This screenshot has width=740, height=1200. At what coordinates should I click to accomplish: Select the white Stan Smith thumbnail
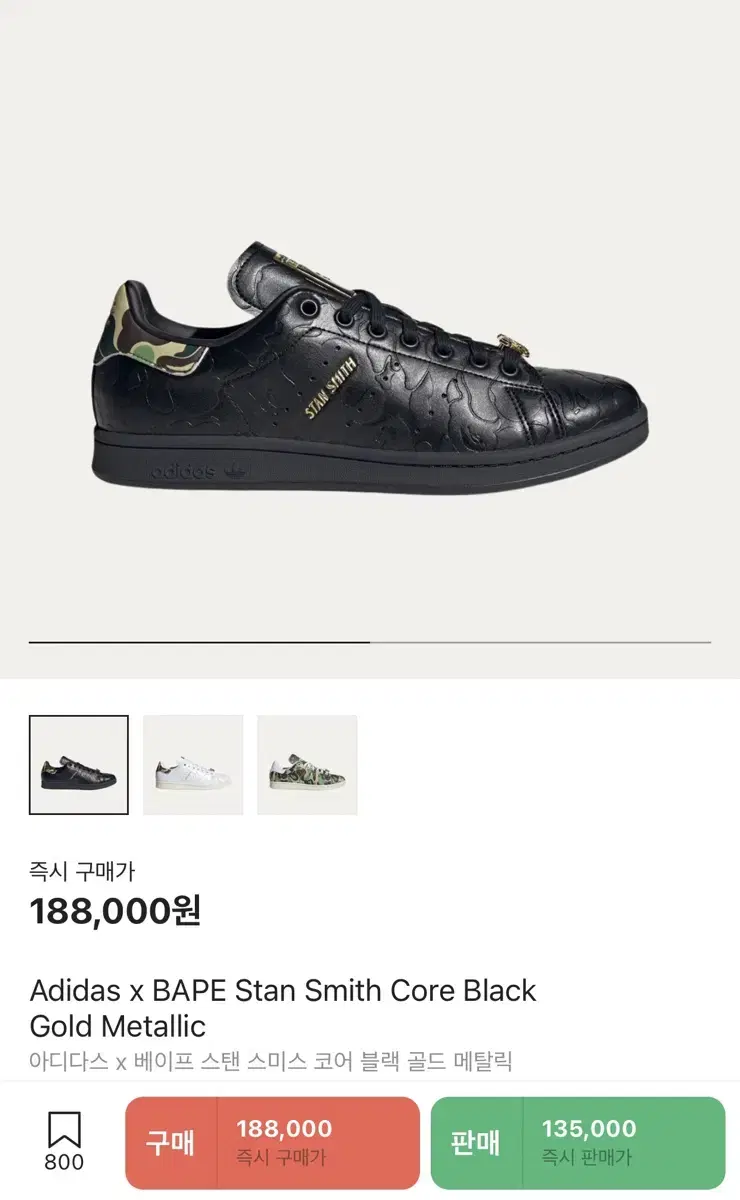[193, 765]
